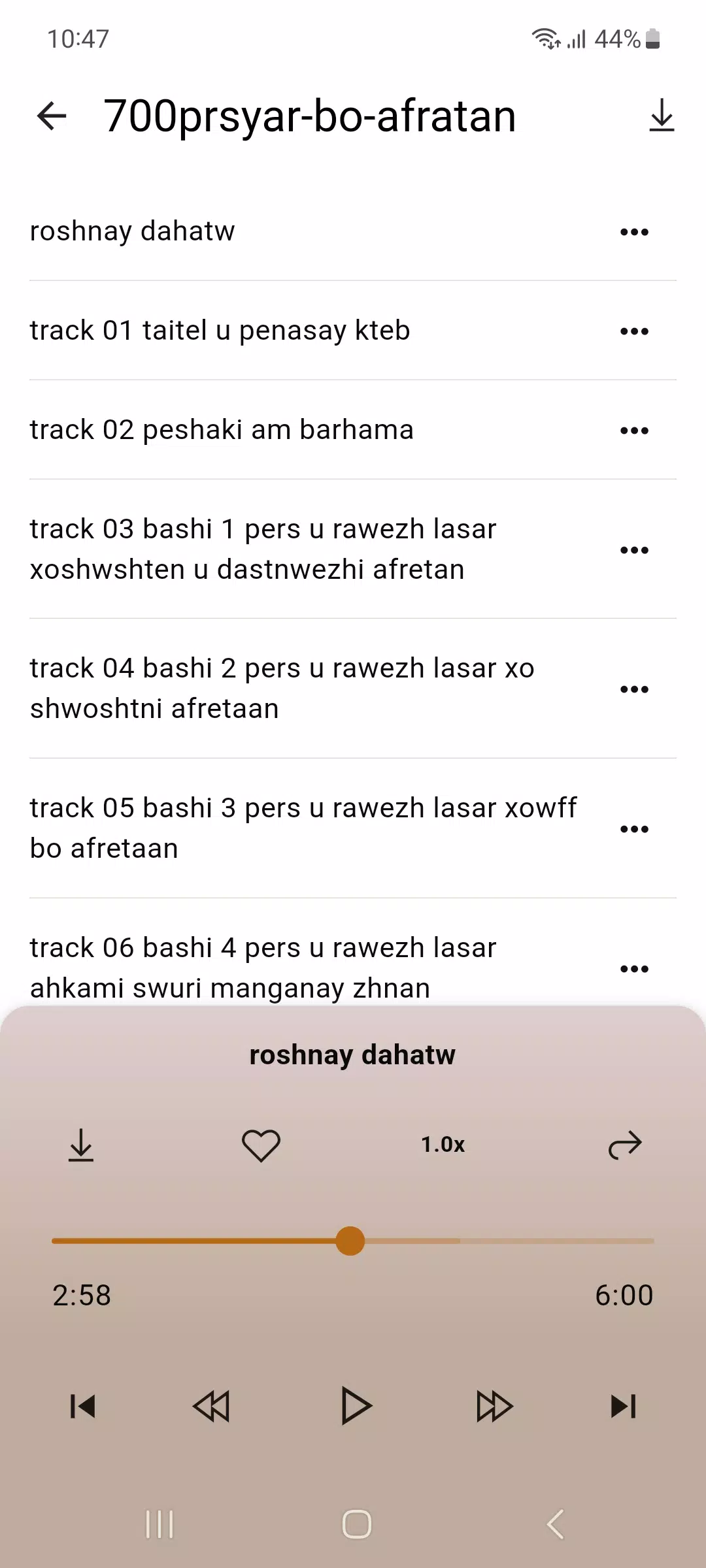Fast forward the audio

[x=494, y=1406]
